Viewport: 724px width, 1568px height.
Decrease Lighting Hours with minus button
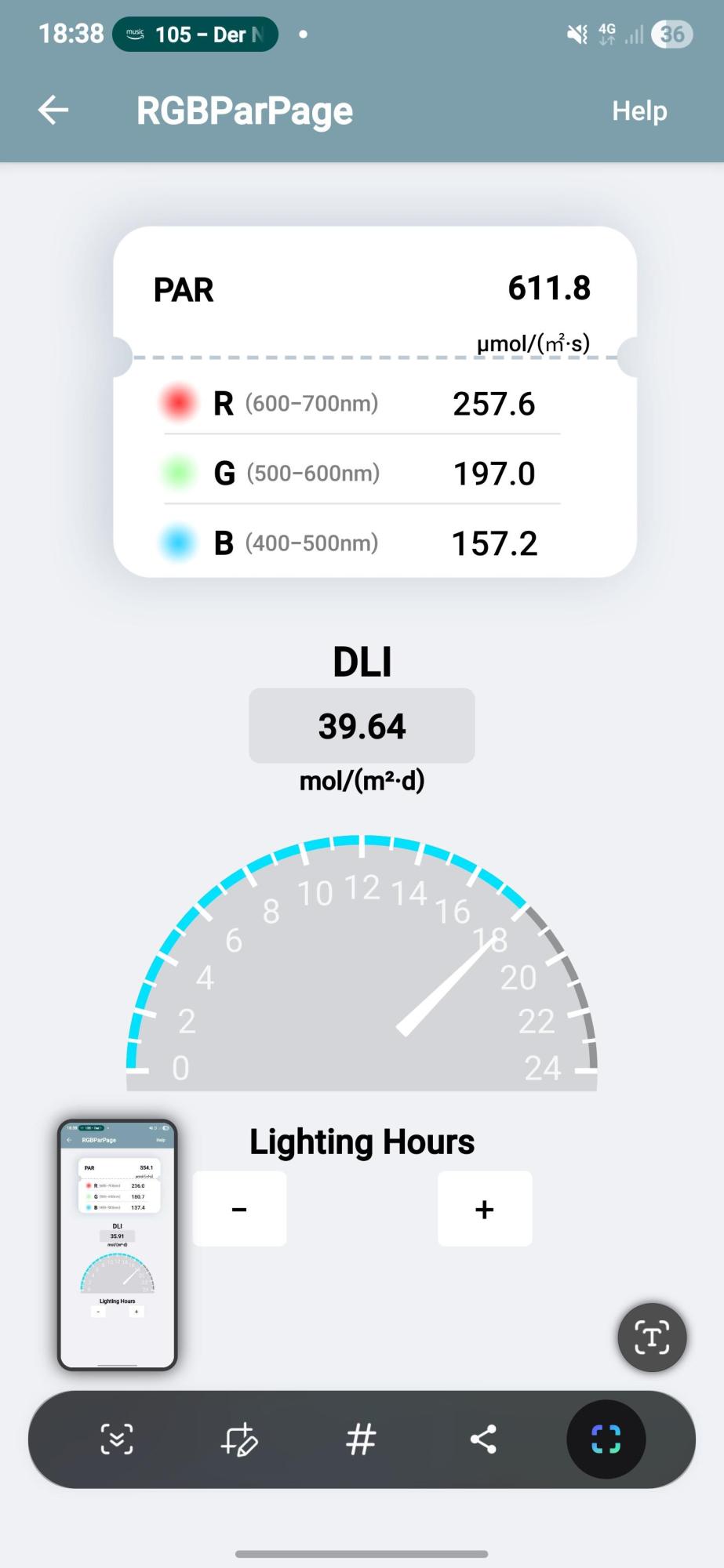(x=239, y=1209)
